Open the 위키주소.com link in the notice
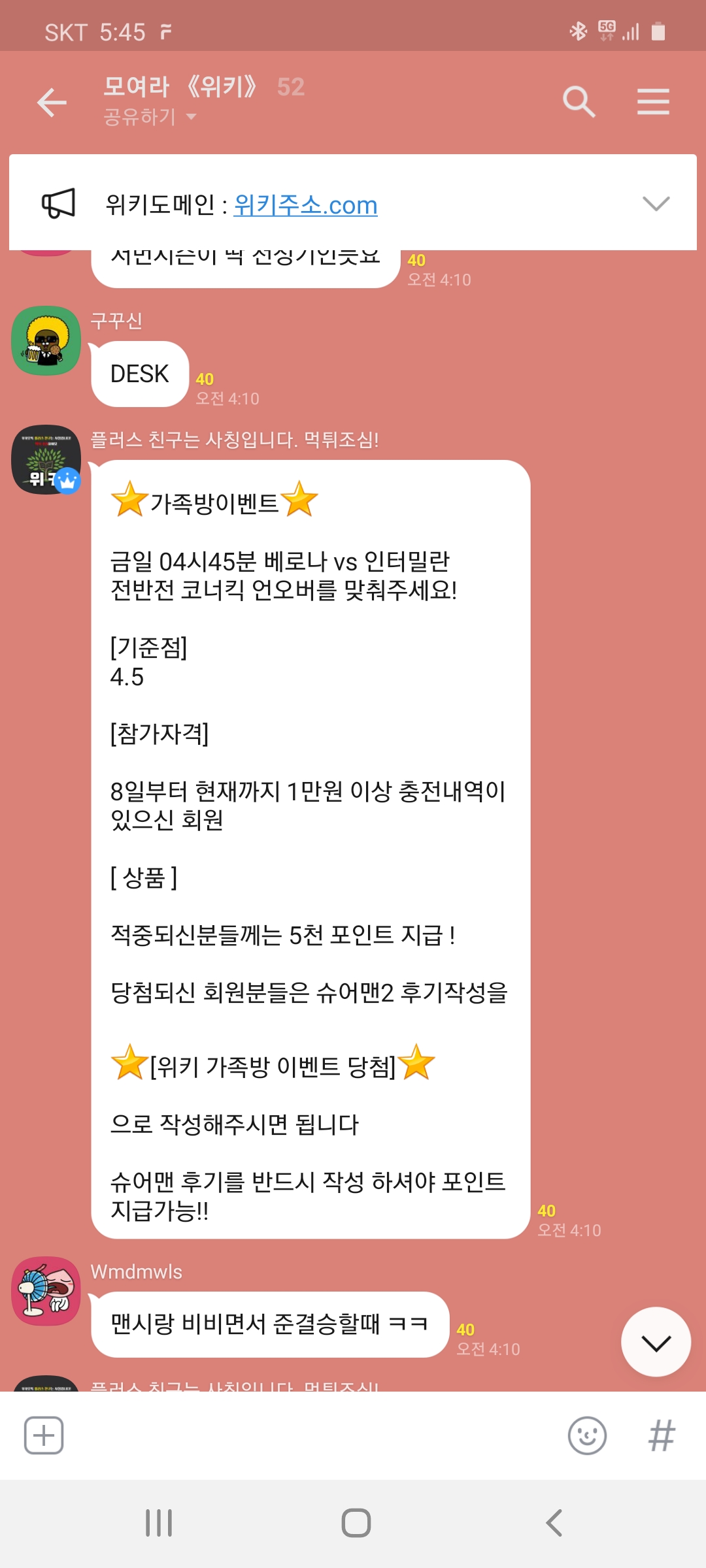706x1568 pixels. (x=305, y=205)
